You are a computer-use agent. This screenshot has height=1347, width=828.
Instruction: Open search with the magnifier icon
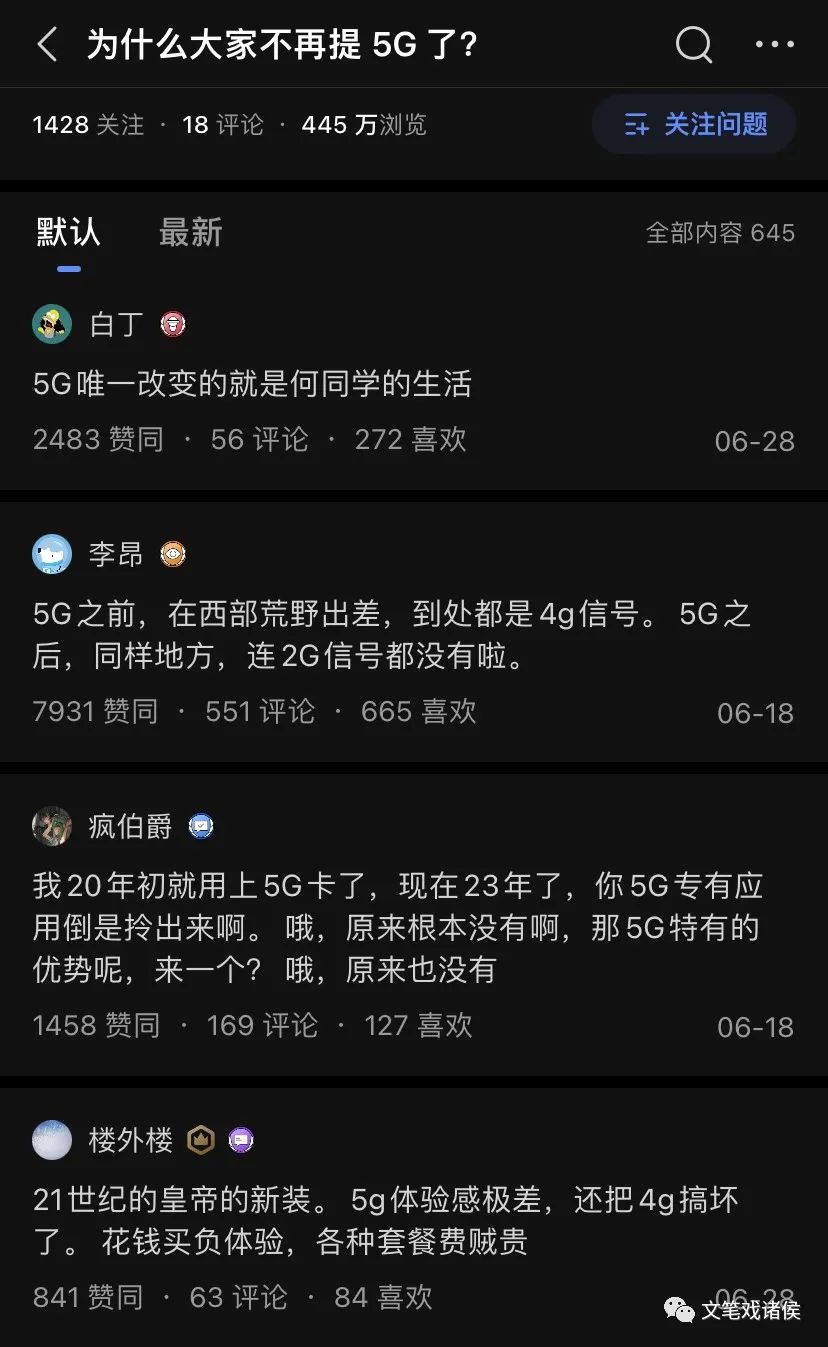point(693,45)
